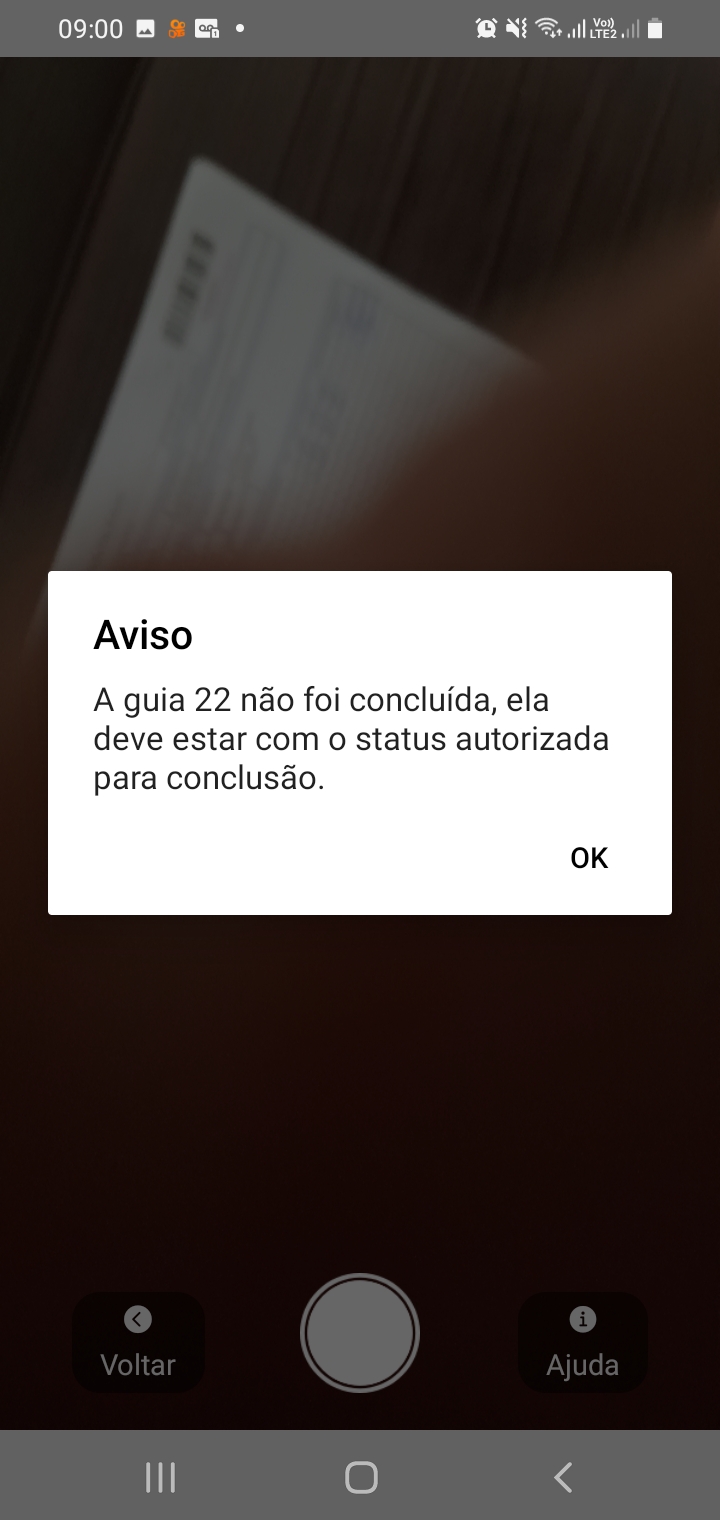
Task: Tap the Voltar button
Action: [x=138, y=1342]
